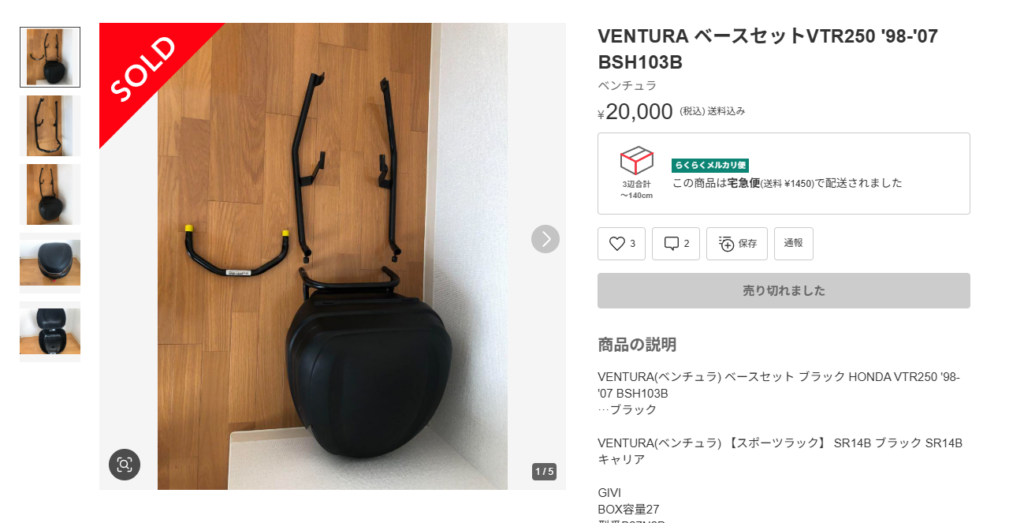Open the ベンチュラ brand link
This screenshot has height=523, width=1024.
click(x=627, y=86)
